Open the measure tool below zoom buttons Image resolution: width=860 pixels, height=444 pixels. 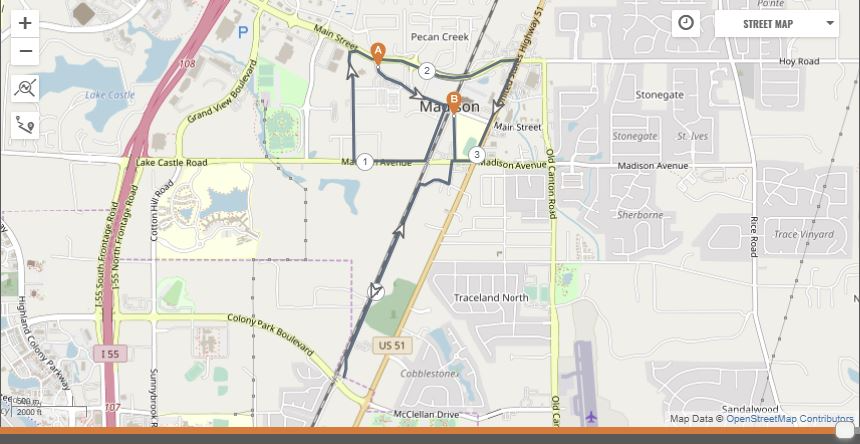25,88
